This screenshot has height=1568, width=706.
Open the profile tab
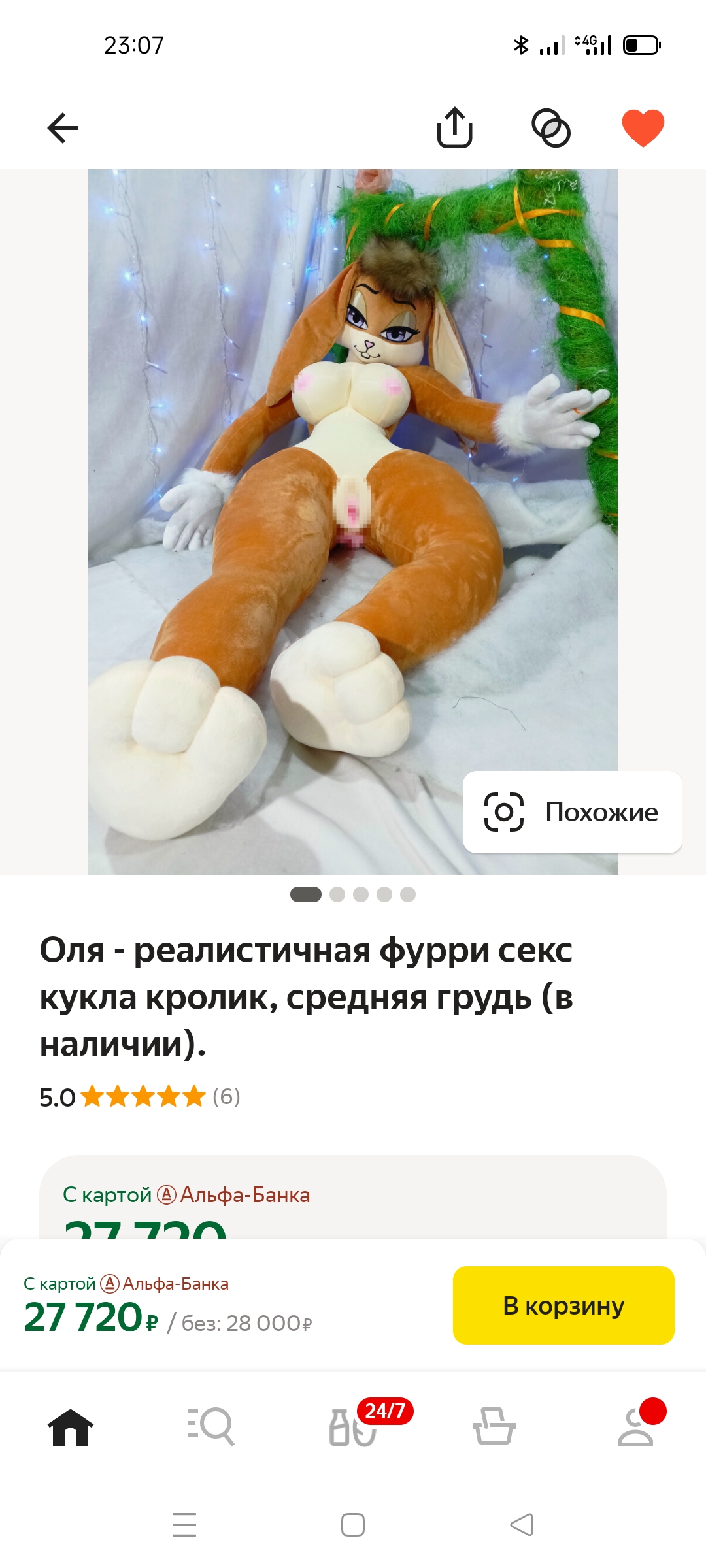635,1427
